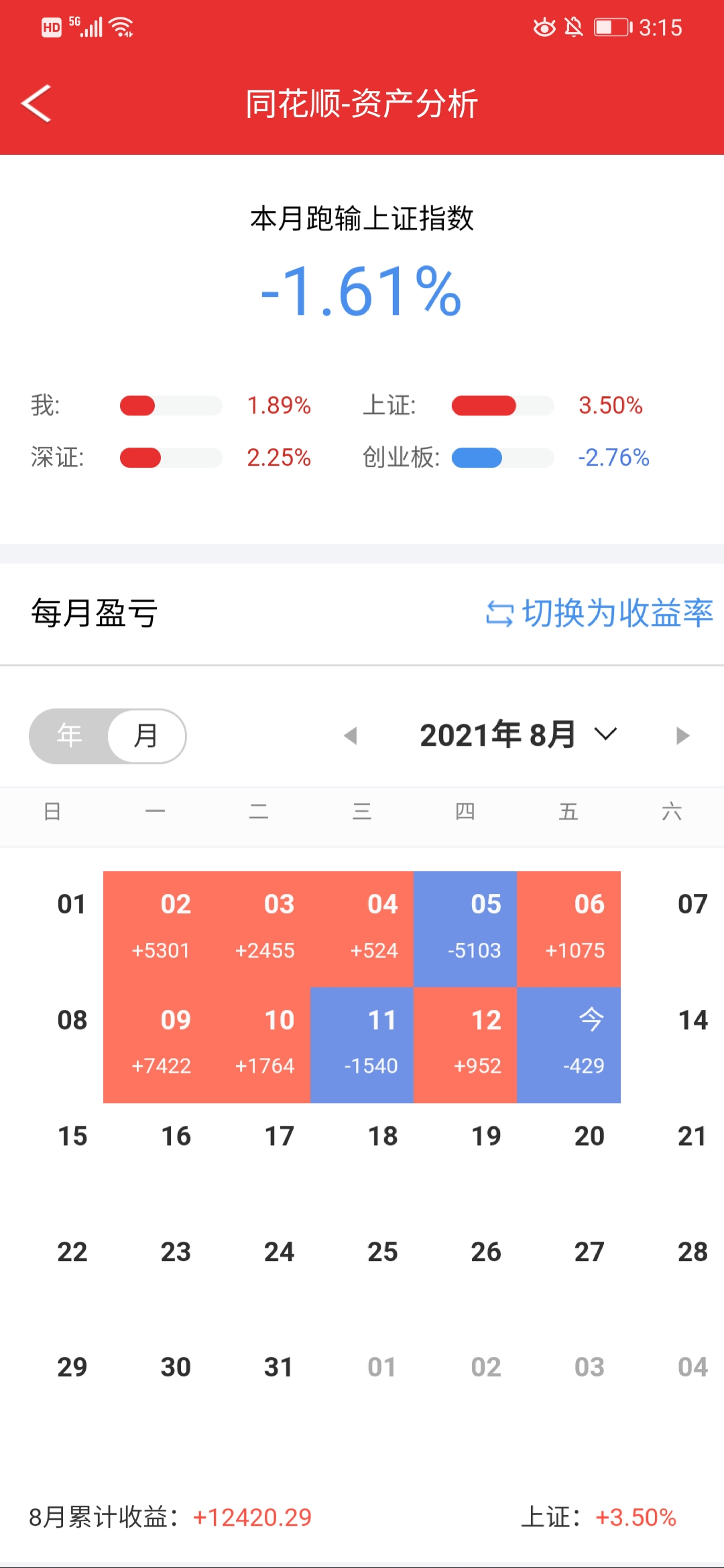Tap day 06 with +1075 profit
This screenshot has width=724, height=1568.
(568, 929)
